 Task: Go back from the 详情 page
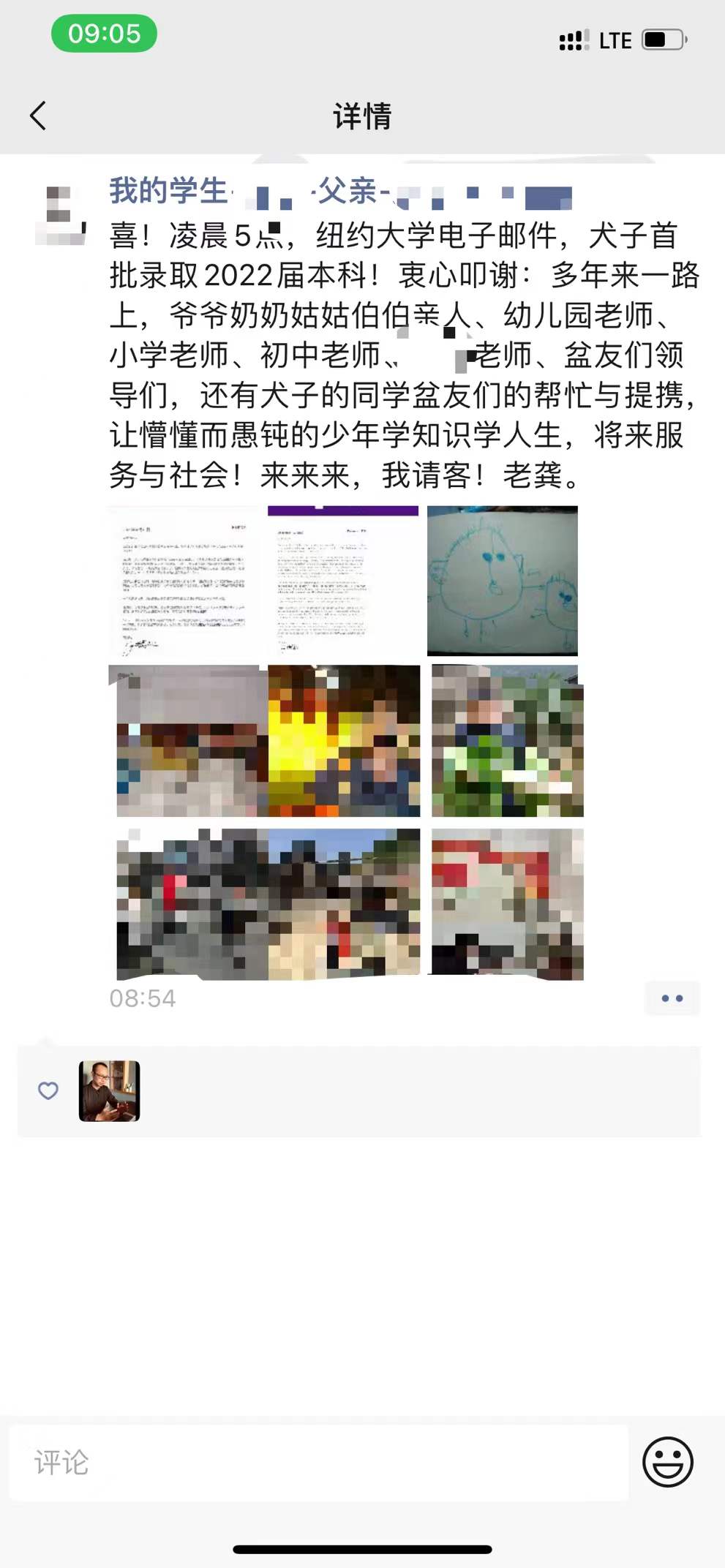pyautogui.click(x=38, y=116)
